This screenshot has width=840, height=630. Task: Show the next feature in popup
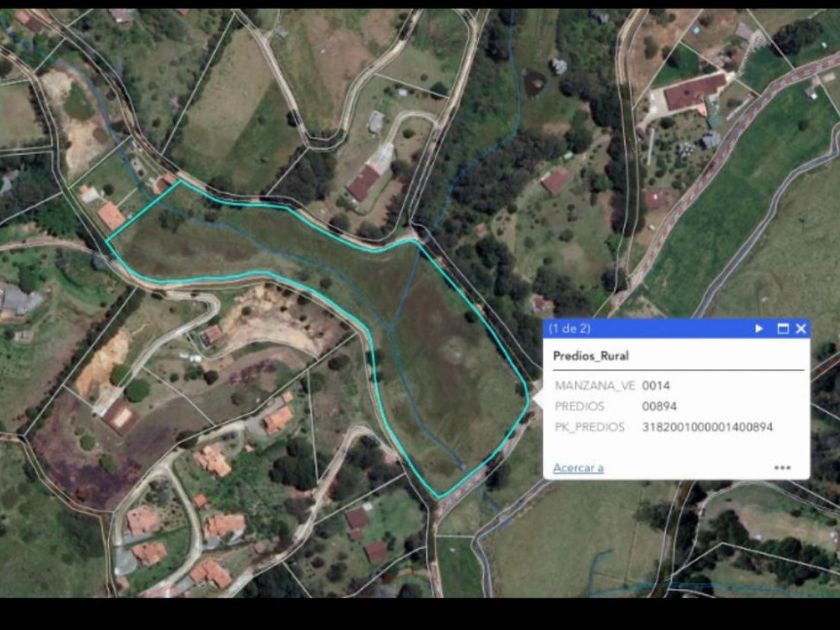click(759, 328)
